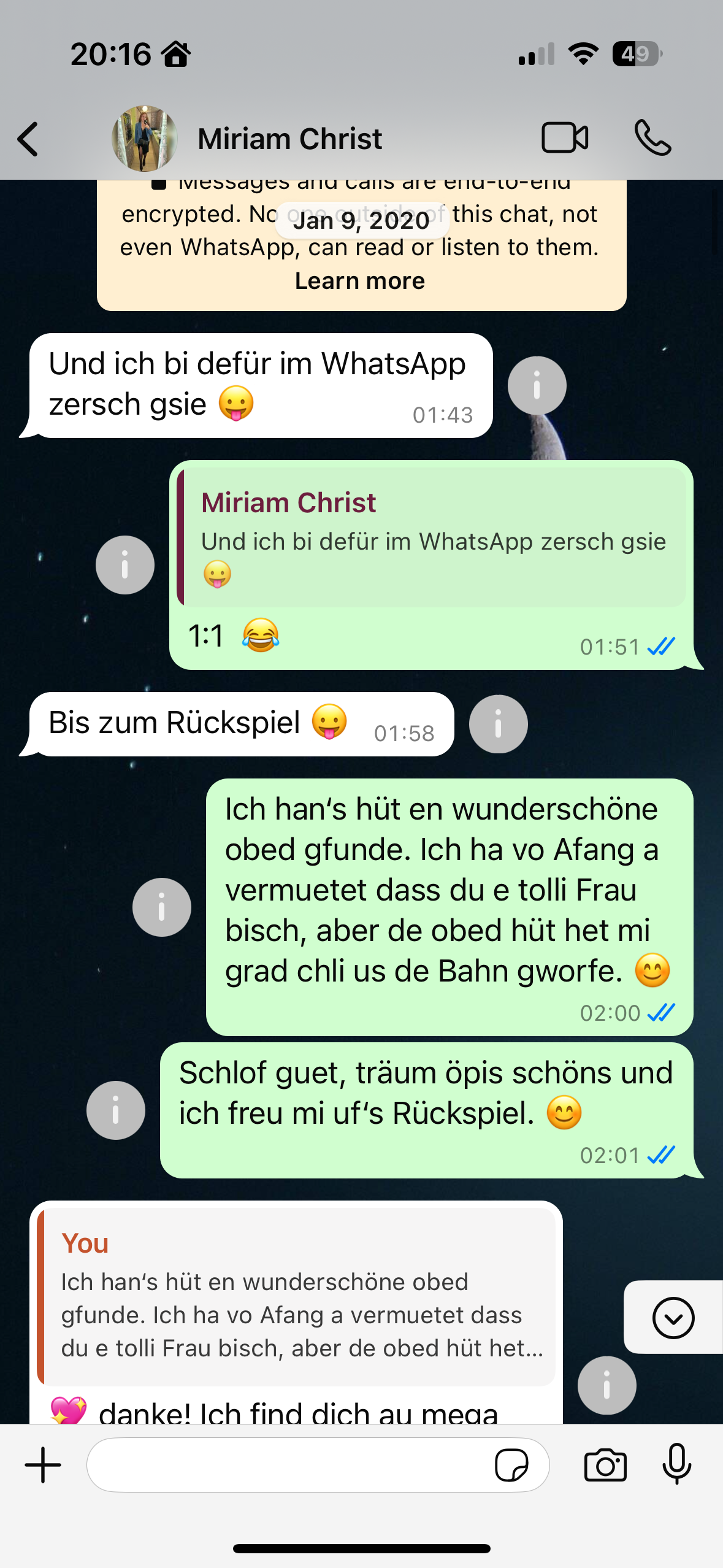Screen dimensions: 723x1568
Task: Open the attachment plus menu
Action: point(43,1465)
